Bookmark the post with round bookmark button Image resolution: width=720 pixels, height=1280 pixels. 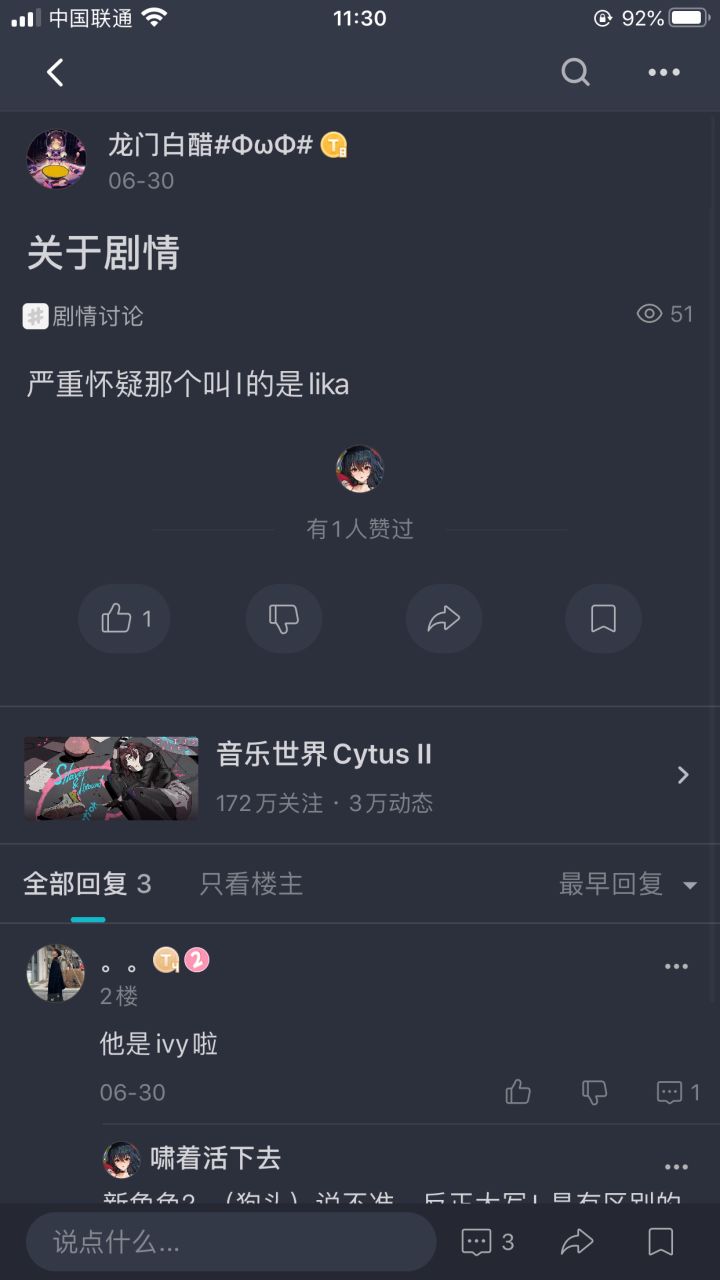(x=603, y=619)
